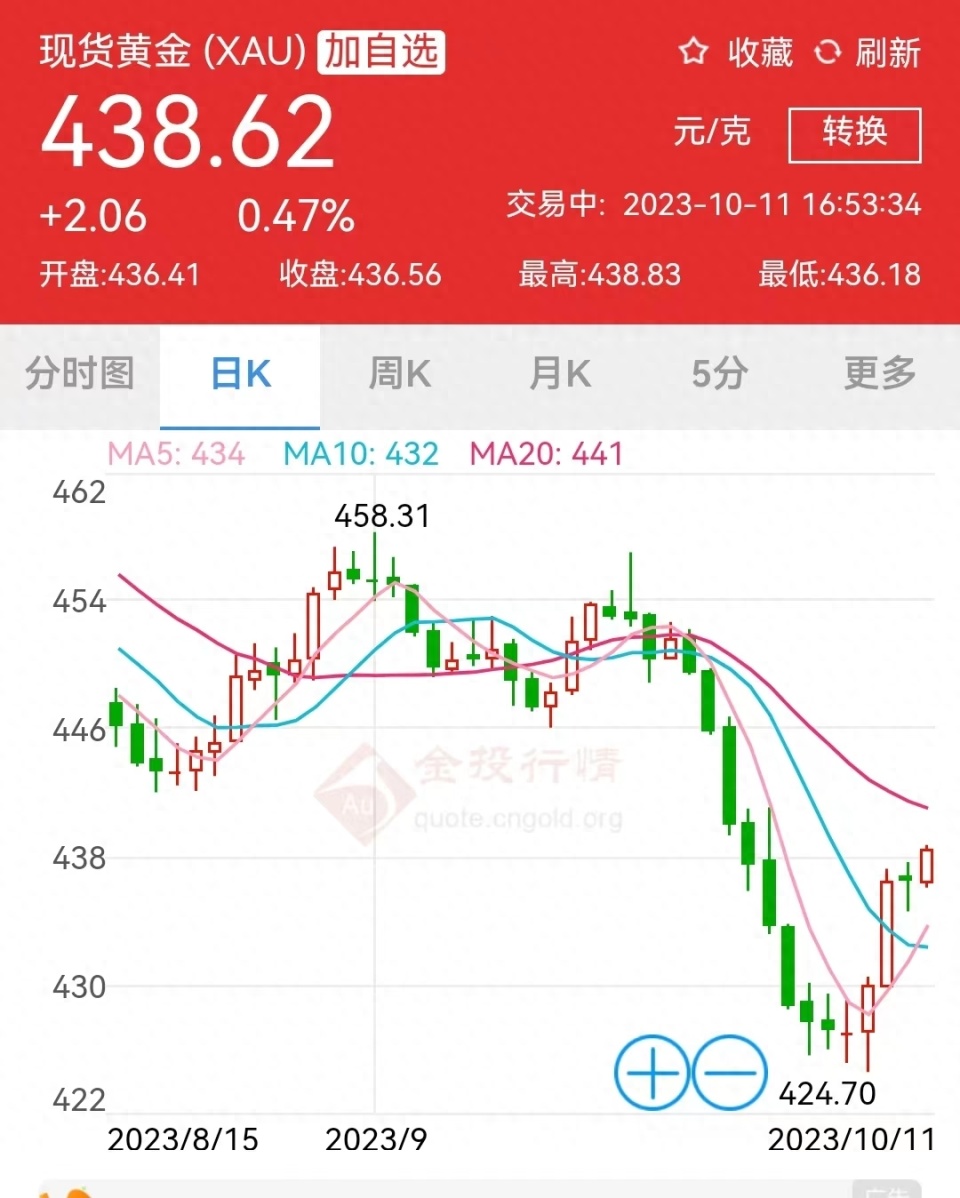Image resolution: width=960 pixels, height=1198 pixels.
Task: Open the 更多 chart options
Action: click(880, 375)
